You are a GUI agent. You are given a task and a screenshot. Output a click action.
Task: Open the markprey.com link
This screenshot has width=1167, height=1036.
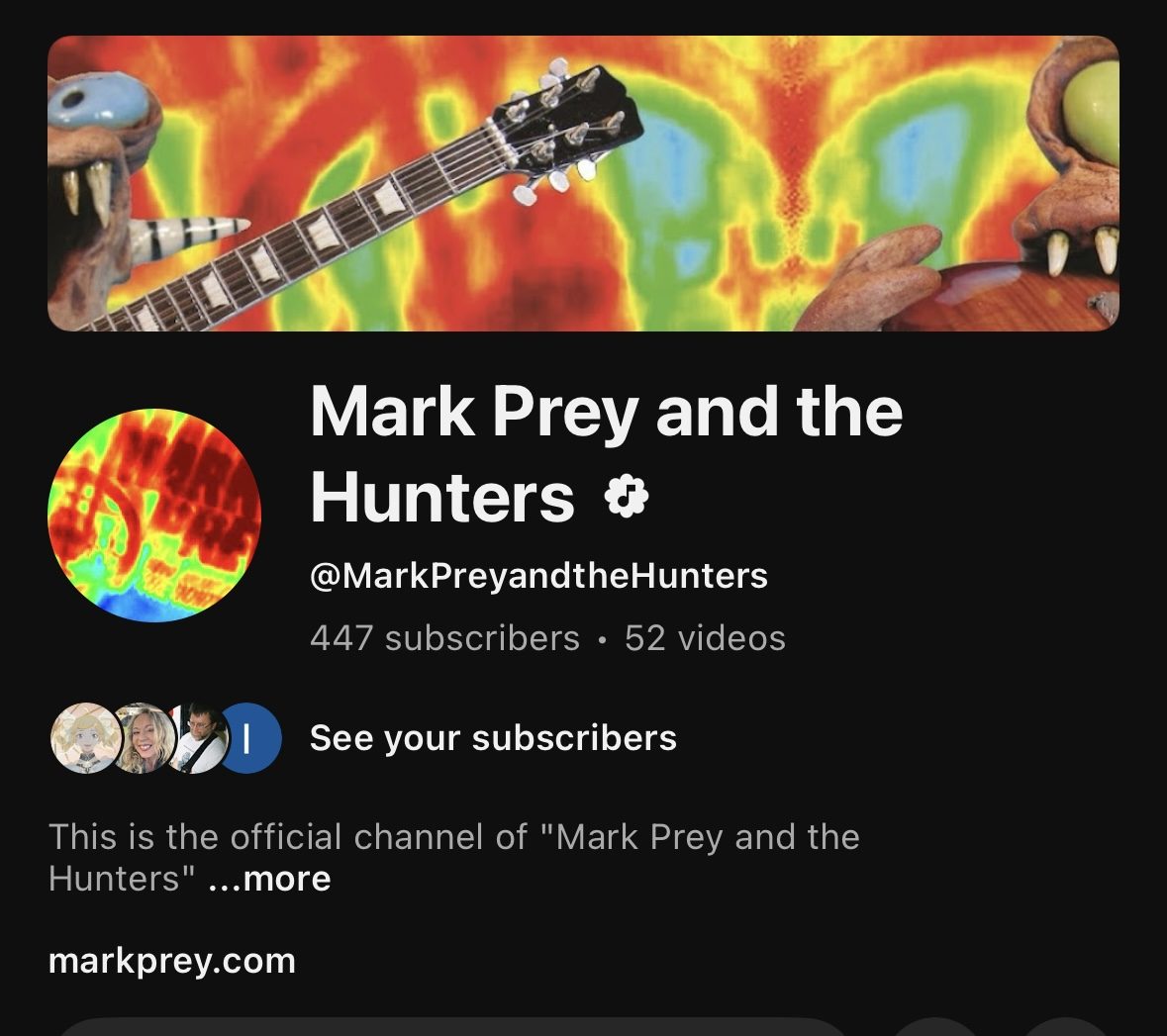tap(172, 961)
